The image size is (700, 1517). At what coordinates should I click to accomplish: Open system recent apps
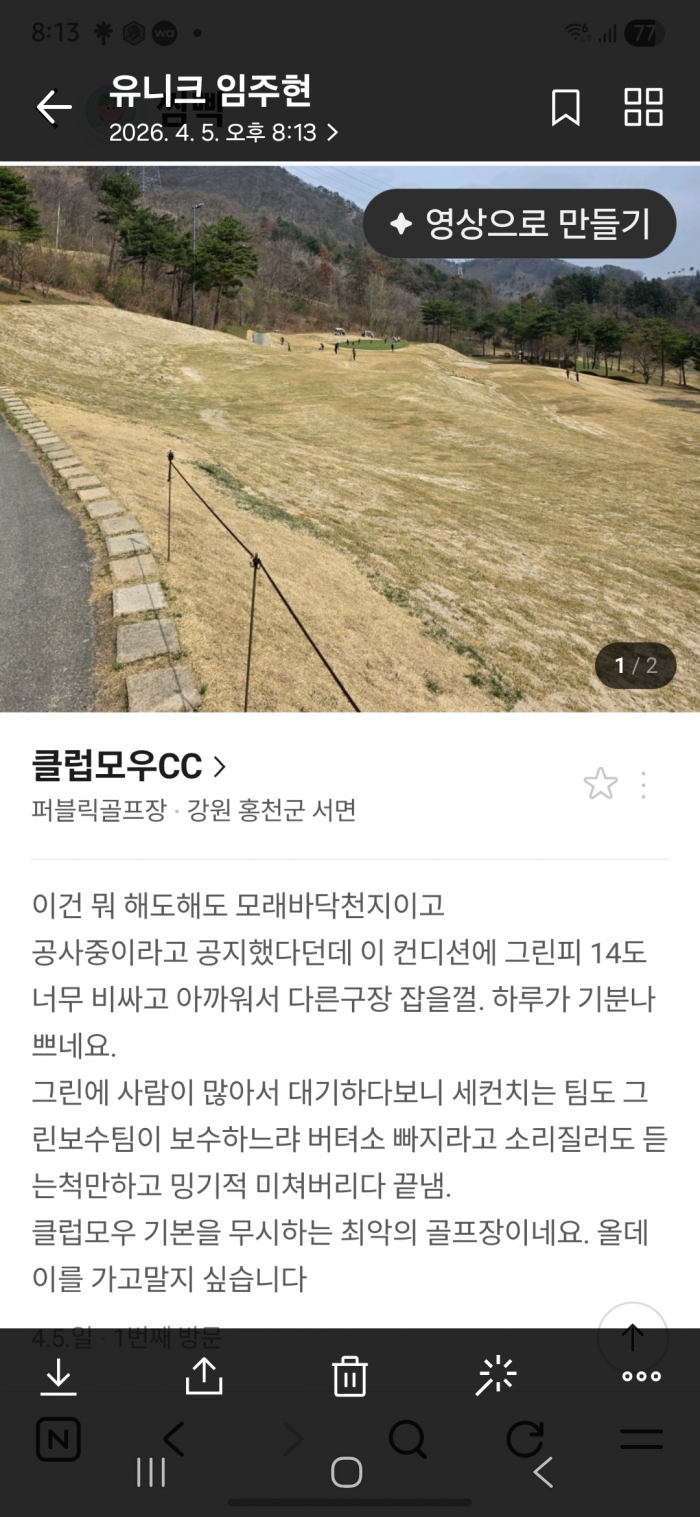coord(151,1472)
